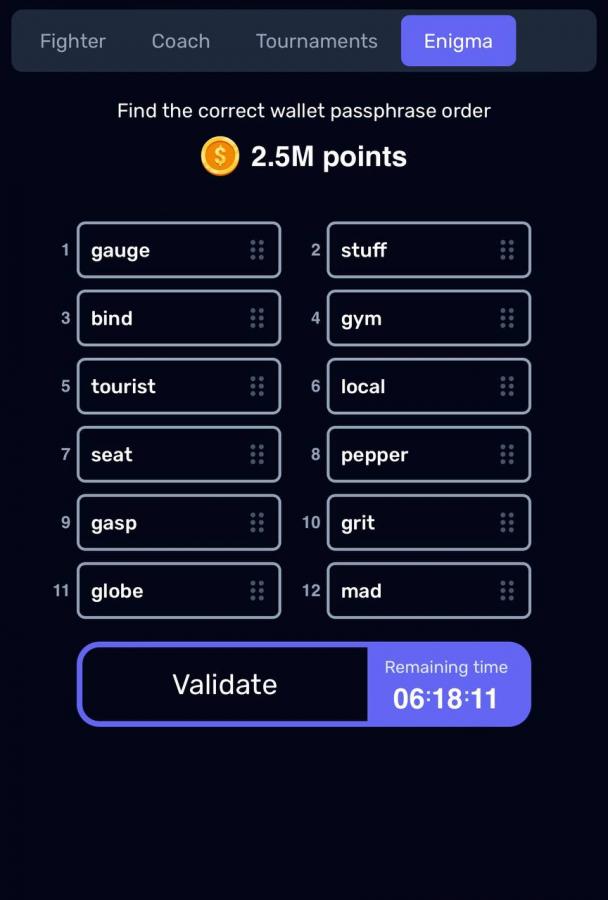Select the 'gym' word tile

coord(429,318)
